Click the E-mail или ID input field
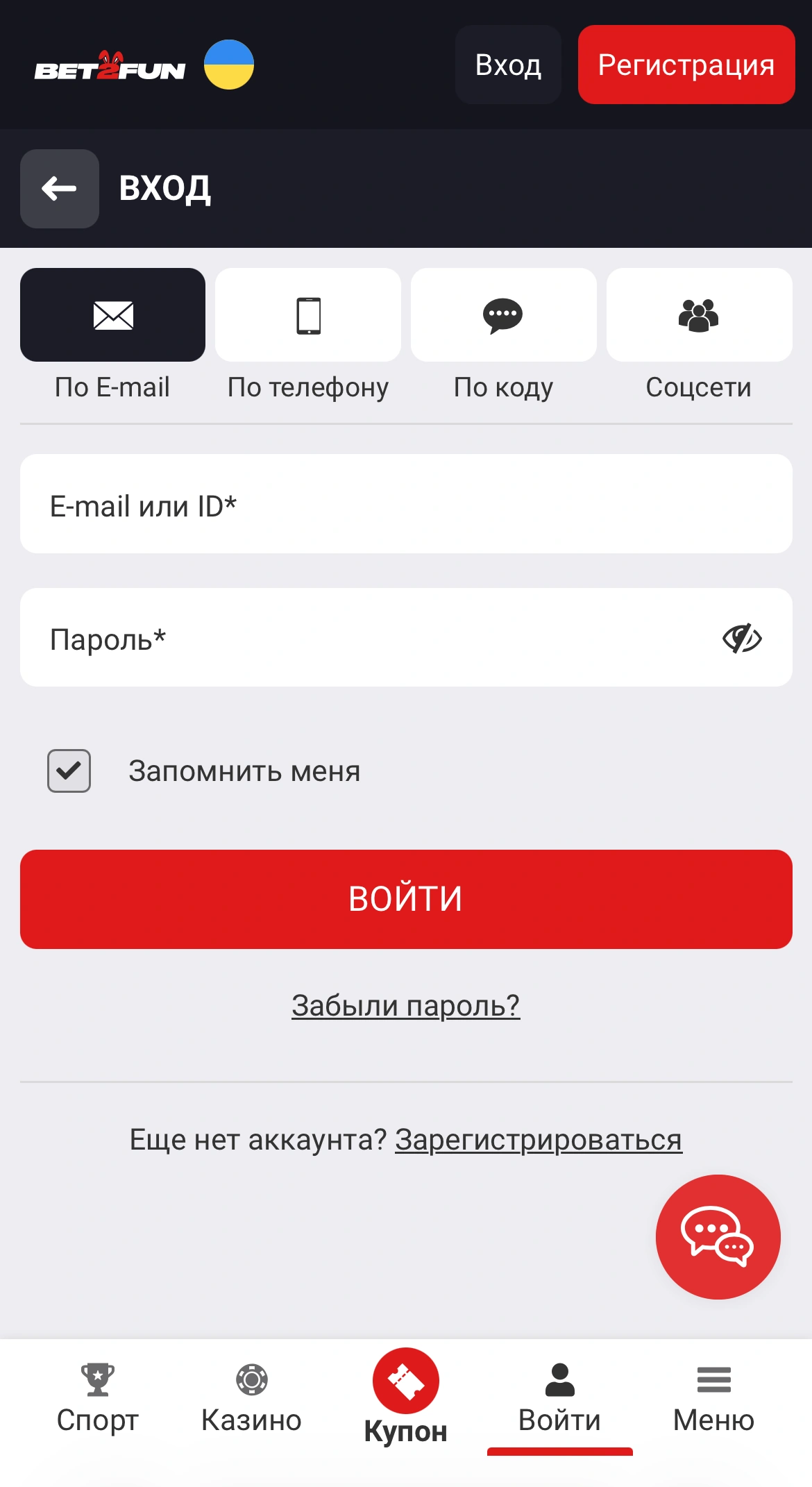The width and height of the screenshot is (812, 1487). pyautogui.click(x=406, y=503)
